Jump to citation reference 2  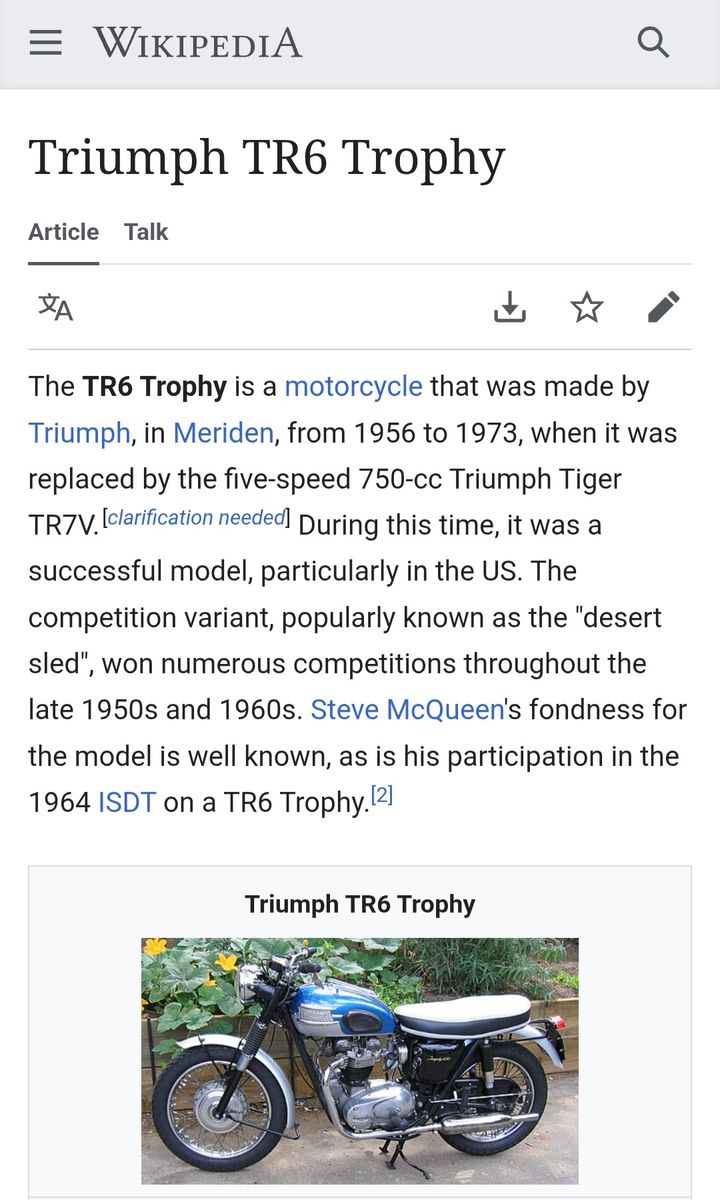pyautogui.click(x=381, y=797)
